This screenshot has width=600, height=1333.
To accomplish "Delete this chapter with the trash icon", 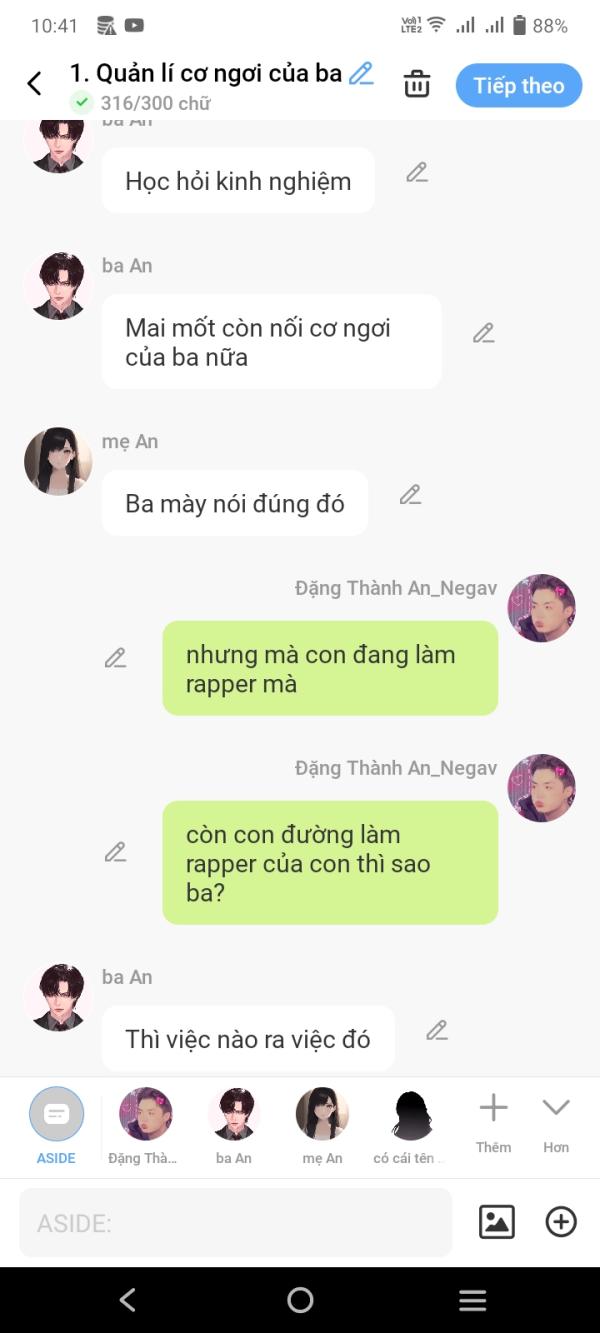I will [417, 85].
